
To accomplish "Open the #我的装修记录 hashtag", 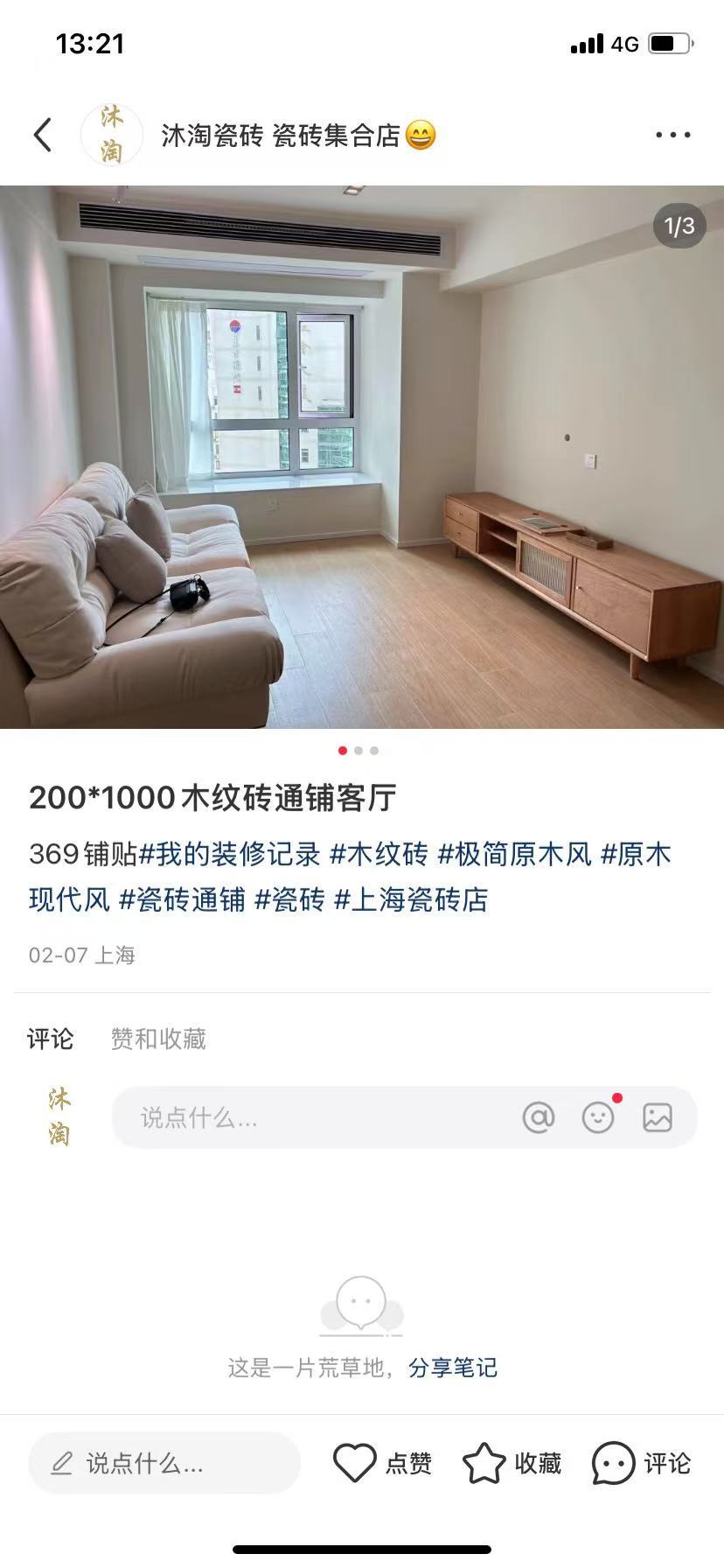I will click(230, 854).
